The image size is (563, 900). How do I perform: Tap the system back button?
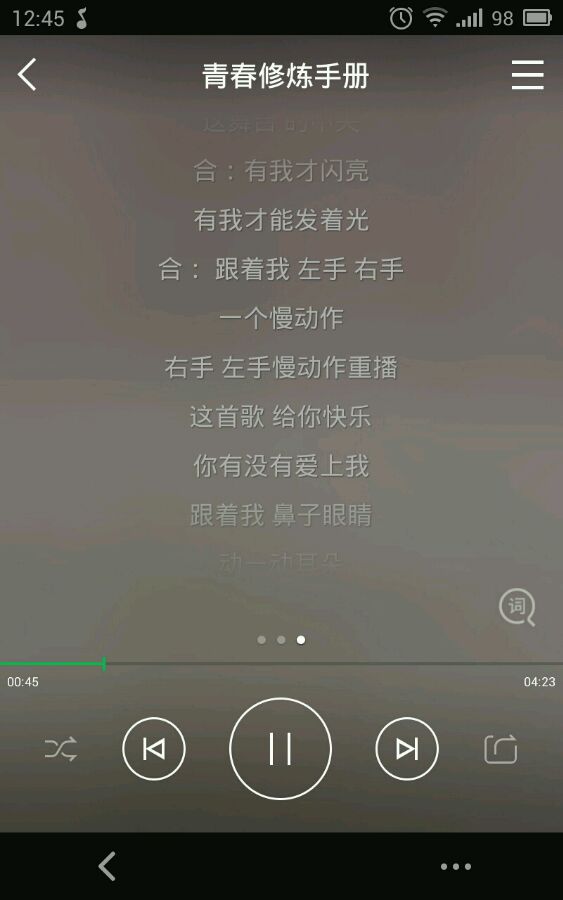point(107,866)
